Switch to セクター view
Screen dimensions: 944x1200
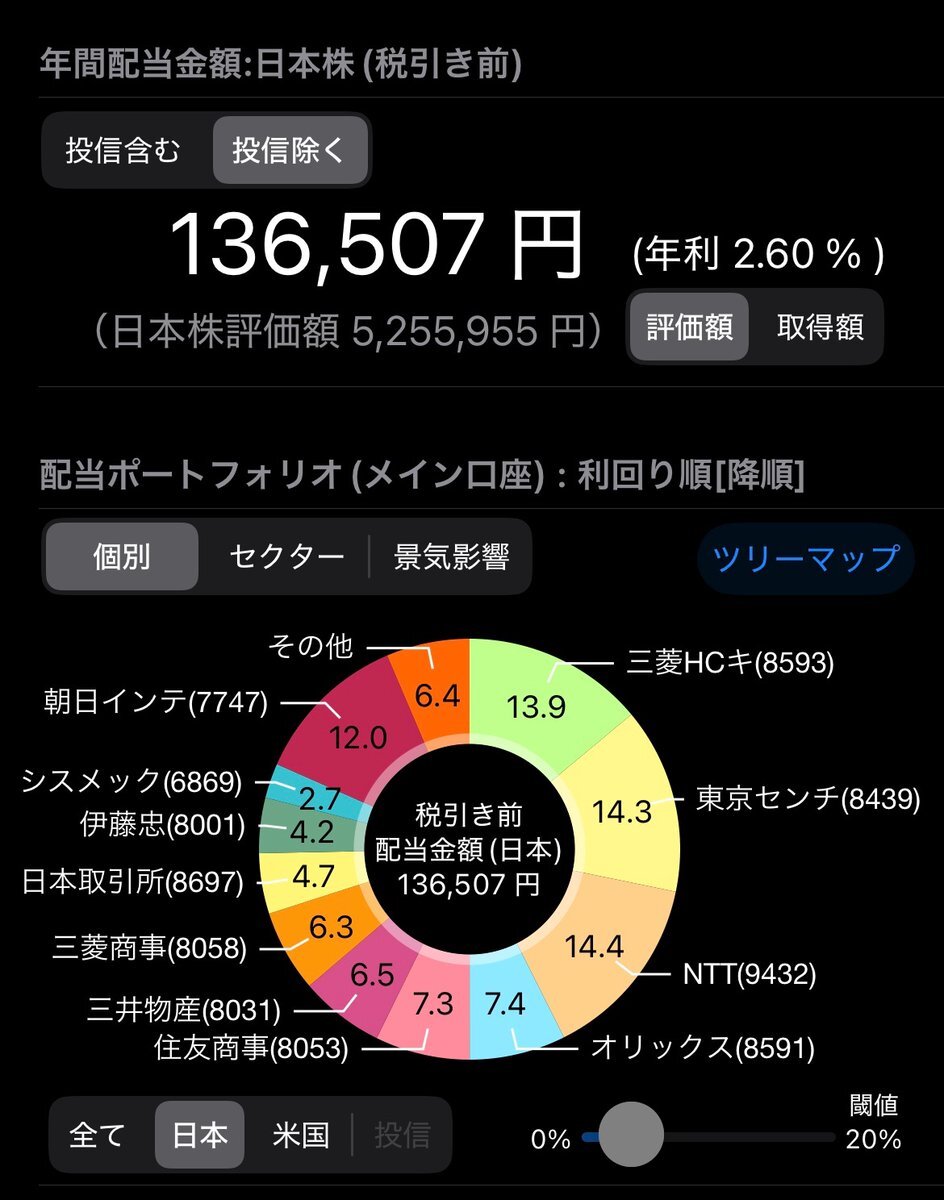[x=286, y=557]
